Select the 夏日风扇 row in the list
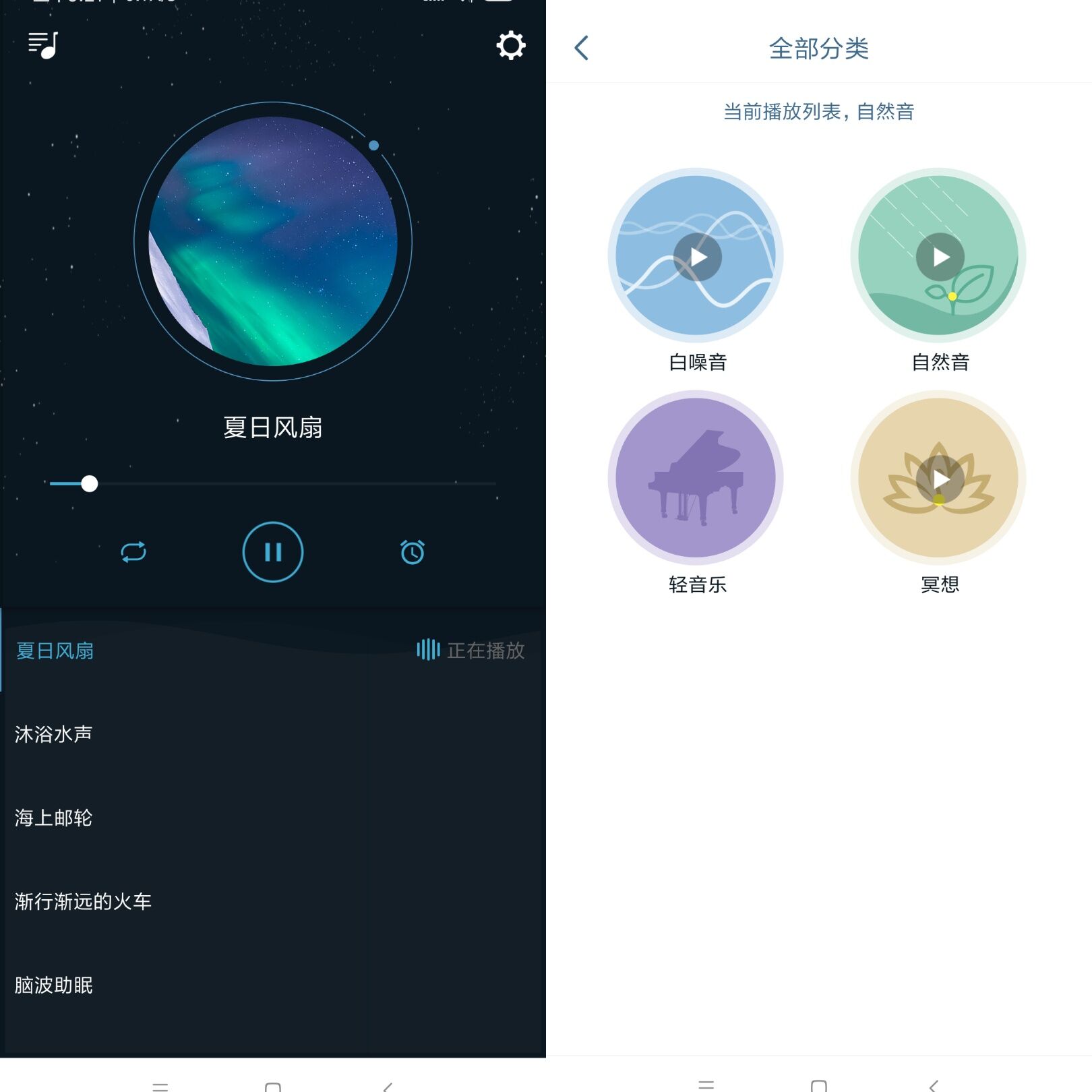Screen dimensions: 1092x1092 pos(55,650)
